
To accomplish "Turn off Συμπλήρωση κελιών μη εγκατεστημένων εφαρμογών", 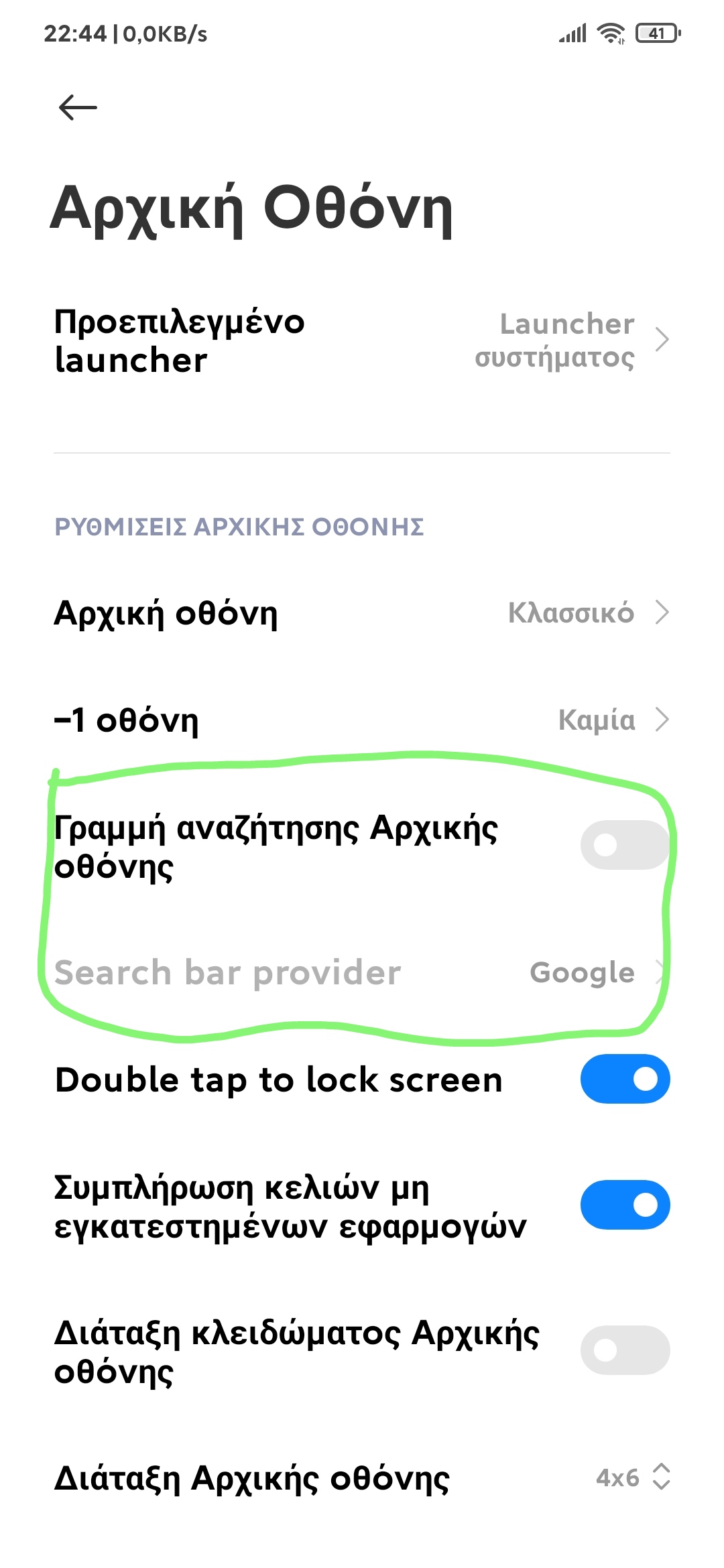I will [x=624, y=1205].
